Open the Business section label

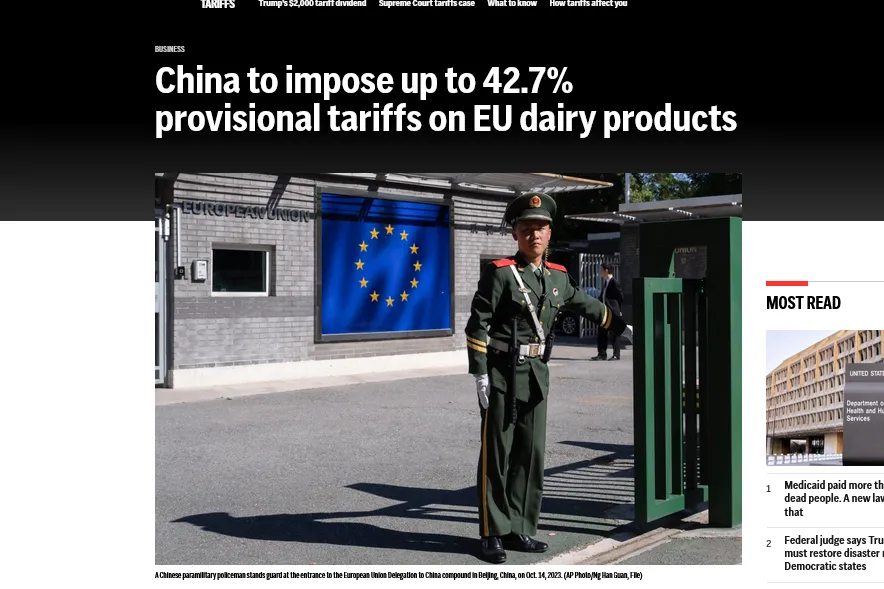[x=169, y=49]
